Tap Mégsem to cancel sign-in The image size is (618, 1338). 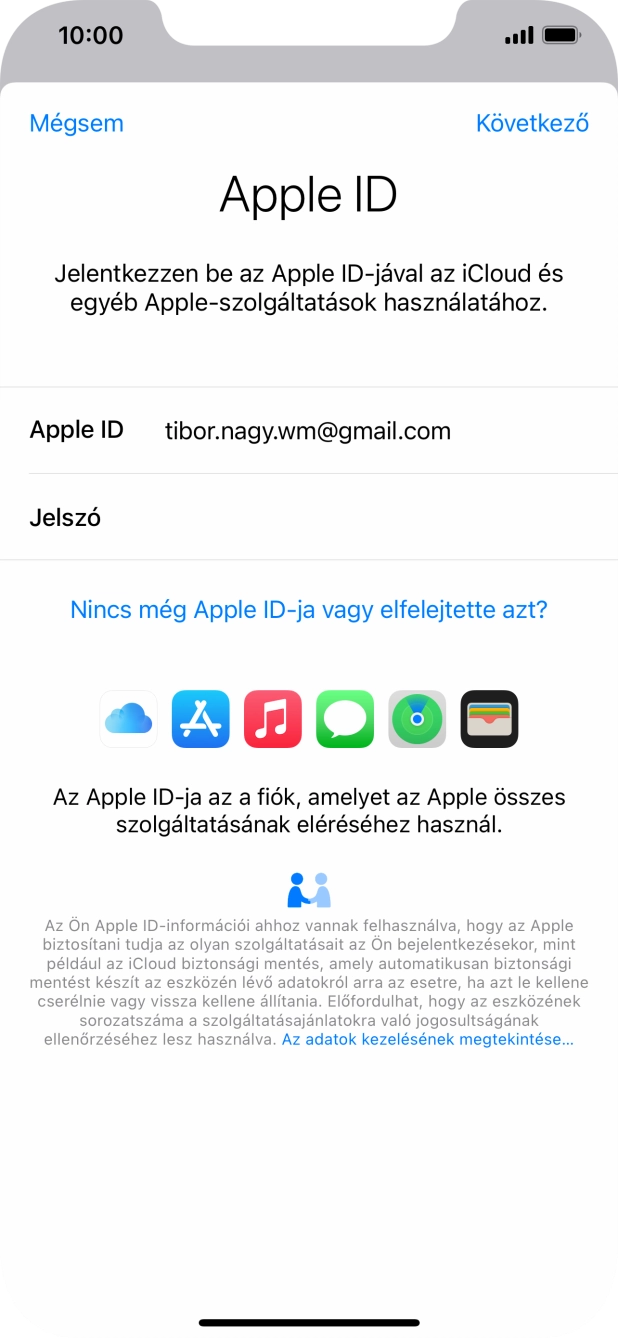pos(76,123)
